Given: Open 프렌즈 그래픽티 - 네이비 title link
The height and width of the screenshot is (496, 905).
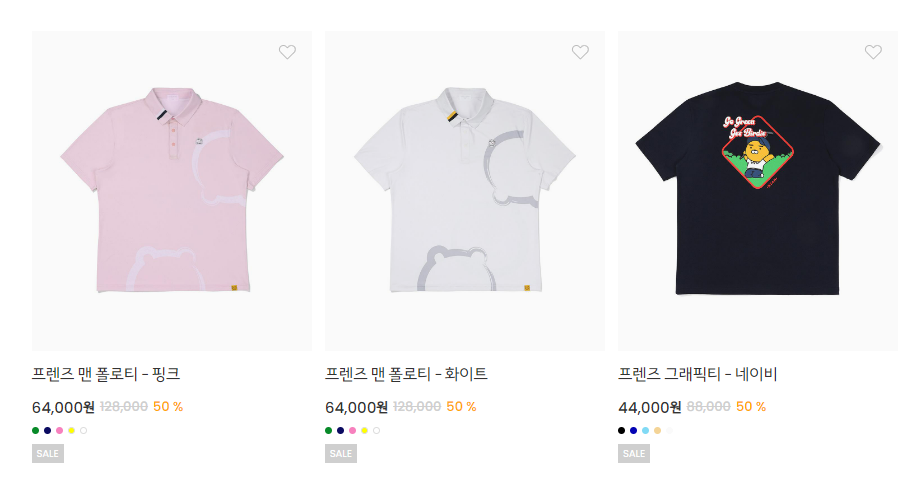Looking at the screenshot, I should [698, 375].
